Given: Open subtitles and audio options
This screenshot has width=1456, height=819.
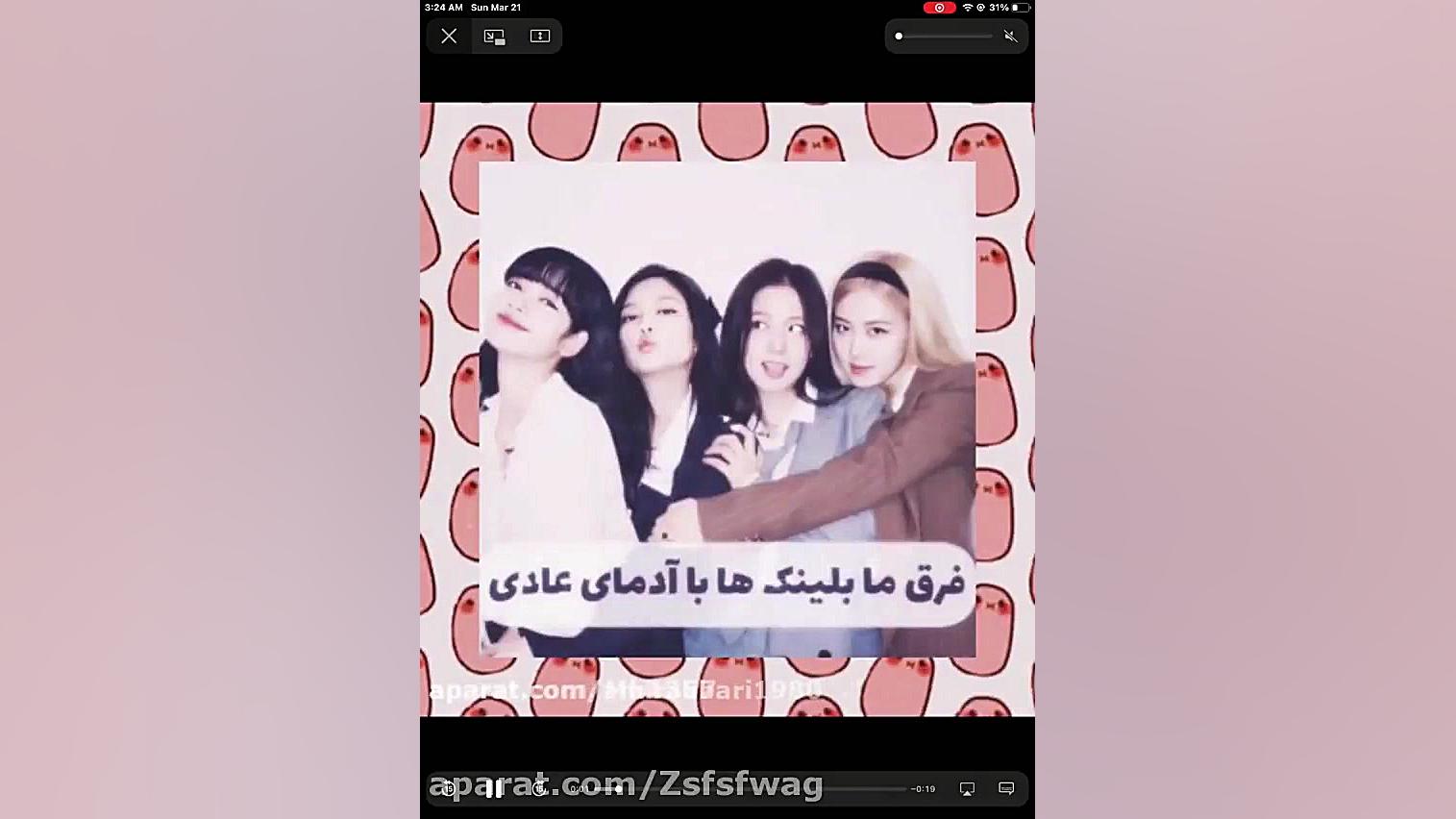Looking at the screenshot, I should pos(1006,789).
